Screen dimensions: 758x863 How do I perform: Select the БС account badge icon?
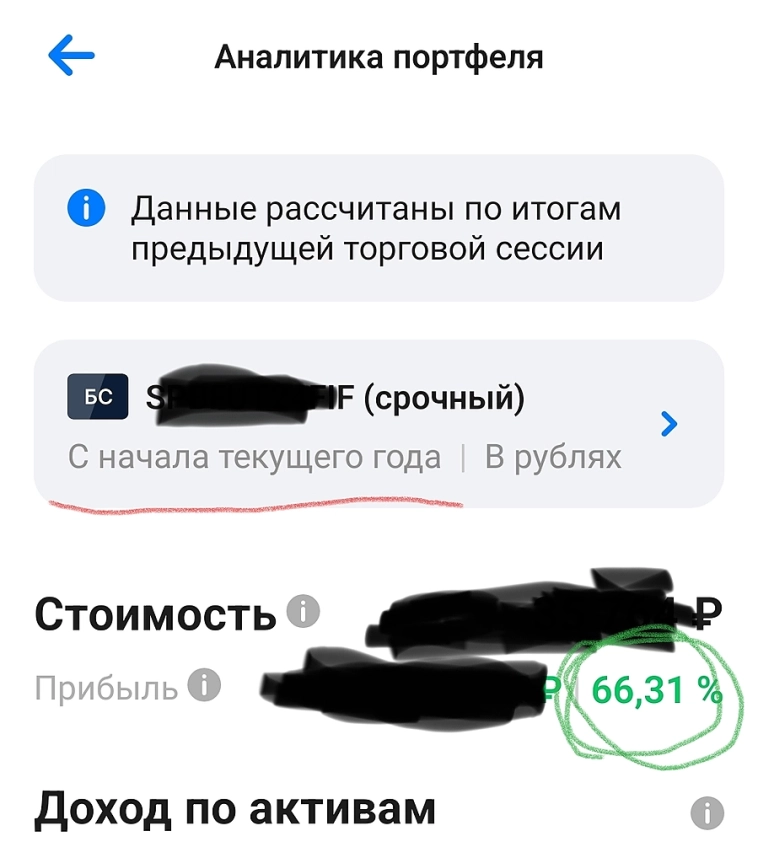tap(100, 394)
